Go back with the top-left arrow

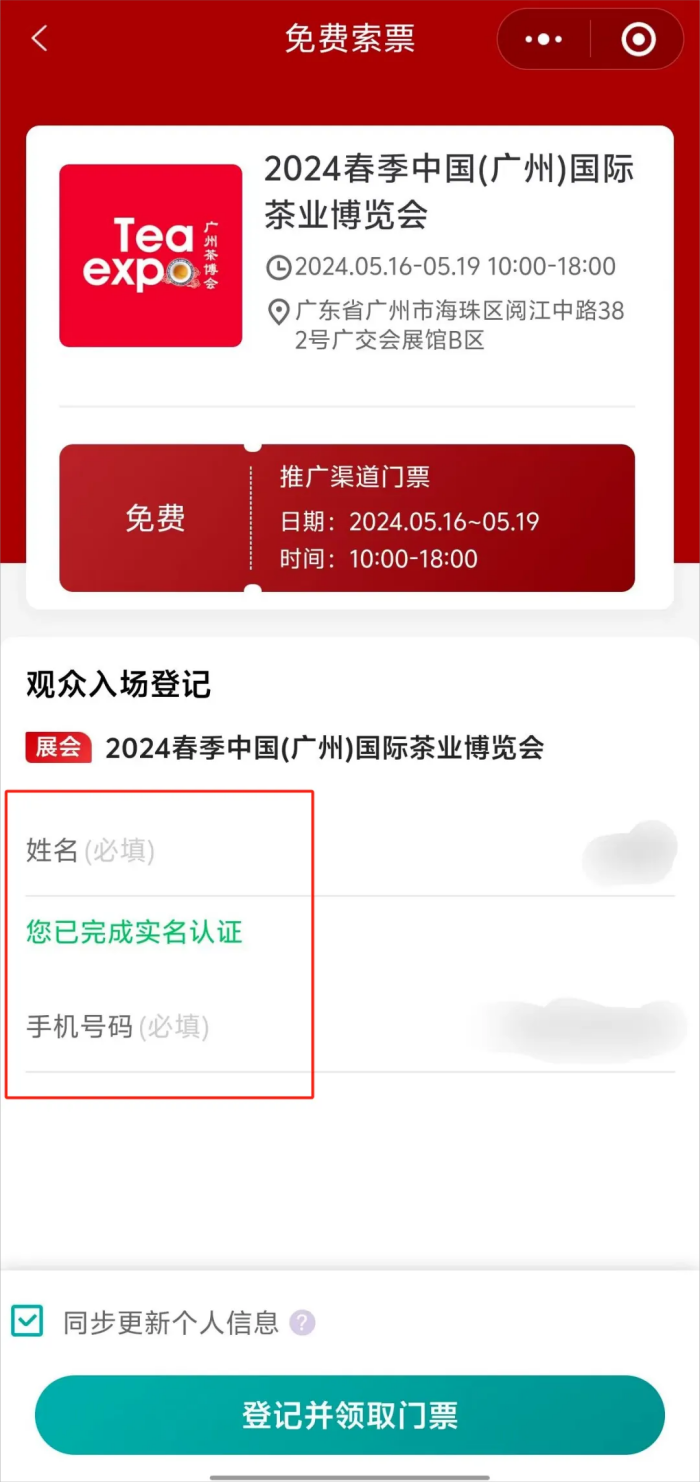click(x=40, y=39)
